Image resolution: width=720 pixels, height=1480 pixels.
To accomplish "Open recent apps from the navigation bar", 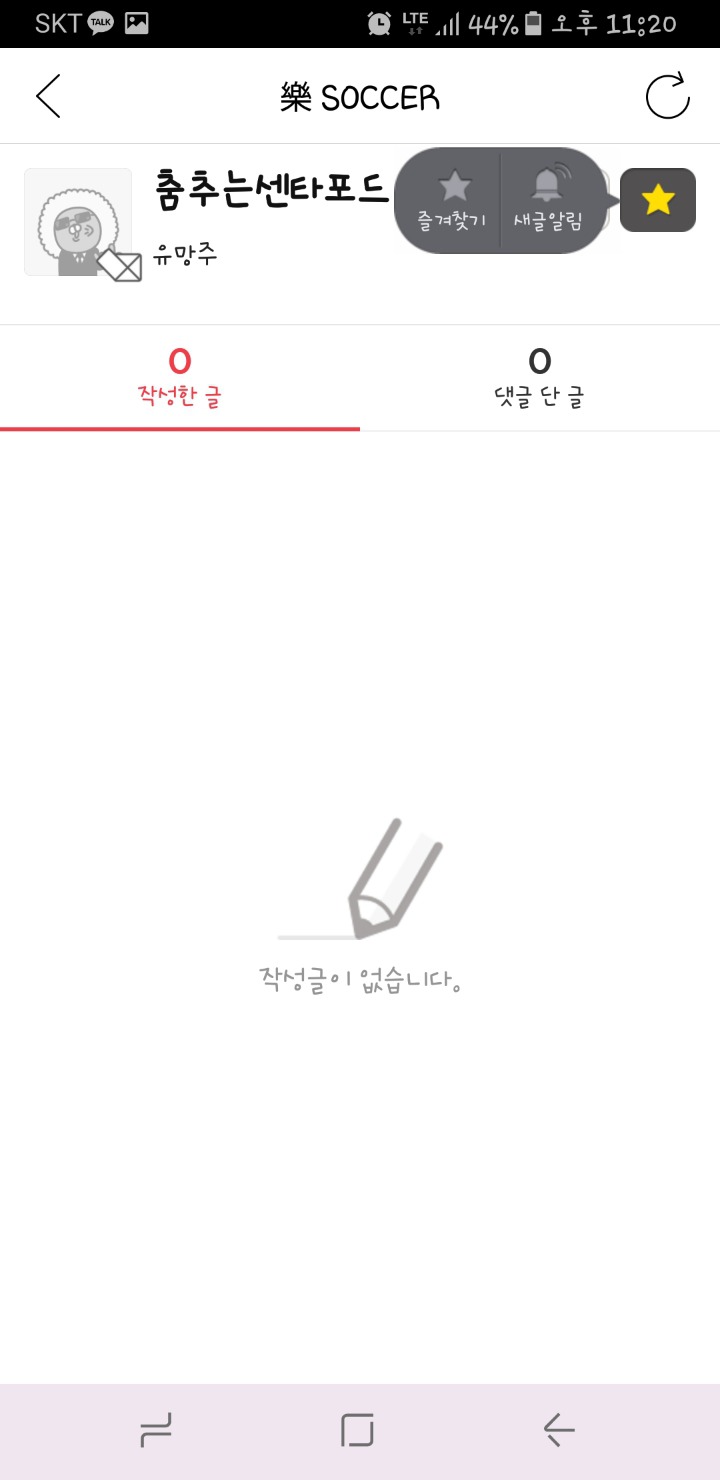I will click(156, 1431).
